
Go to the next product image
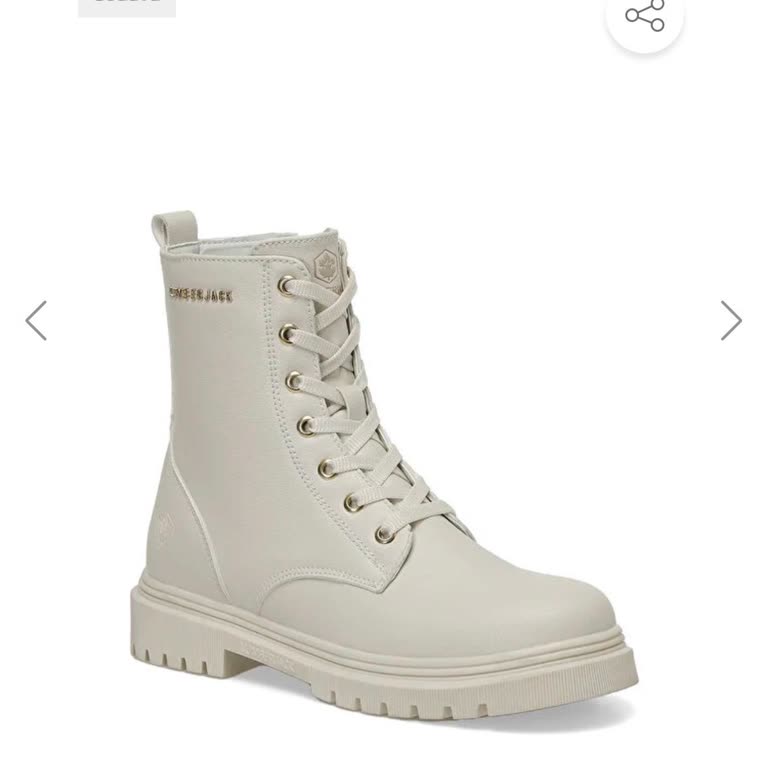pyautogui.click(x=731, y=321)
